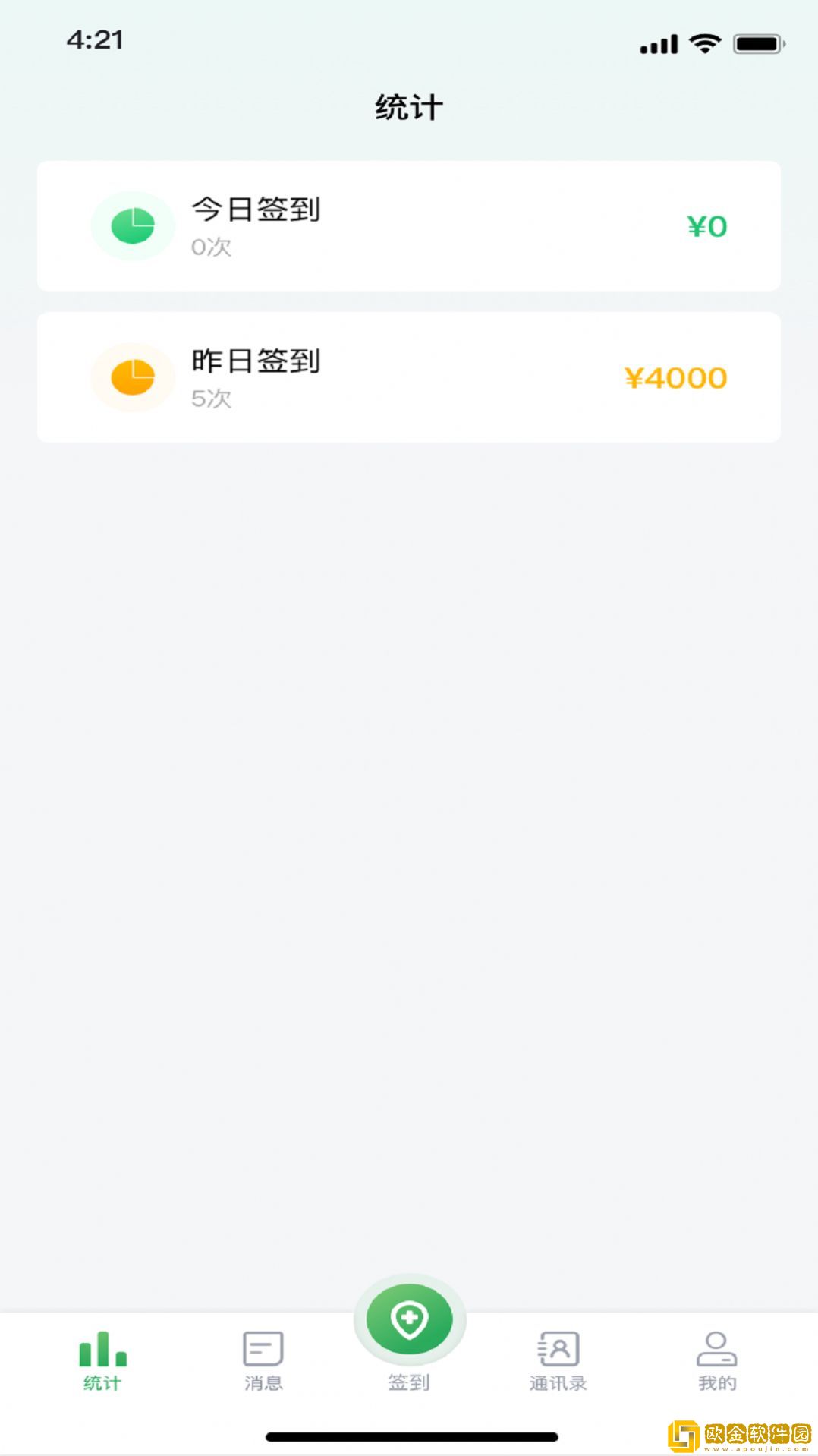The width and height of the screenshot is (818, 1456).
Task: Open the 今日签到 card
Action: [409, 225]
